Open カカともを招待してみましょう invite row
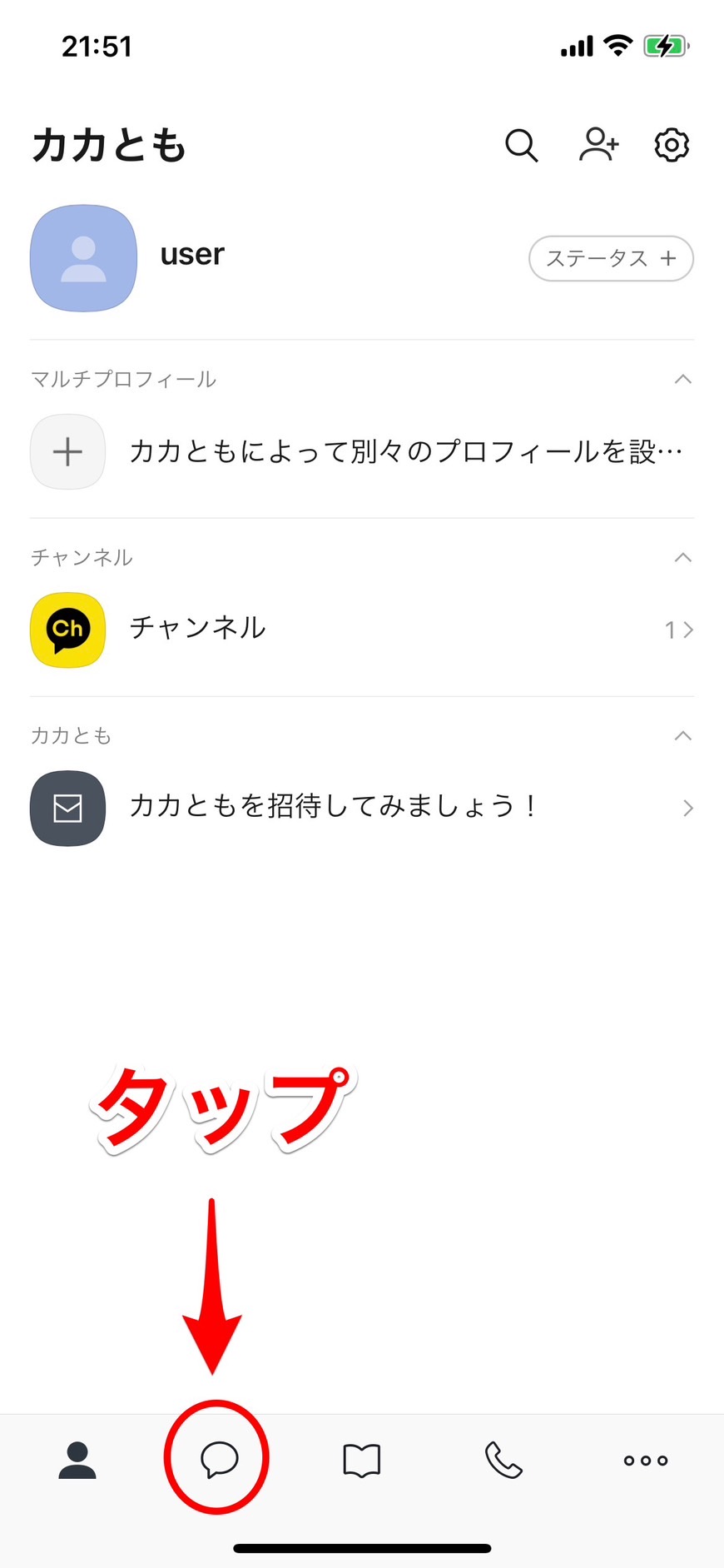This screenshot has width=724, height=1568. (362, 808)
